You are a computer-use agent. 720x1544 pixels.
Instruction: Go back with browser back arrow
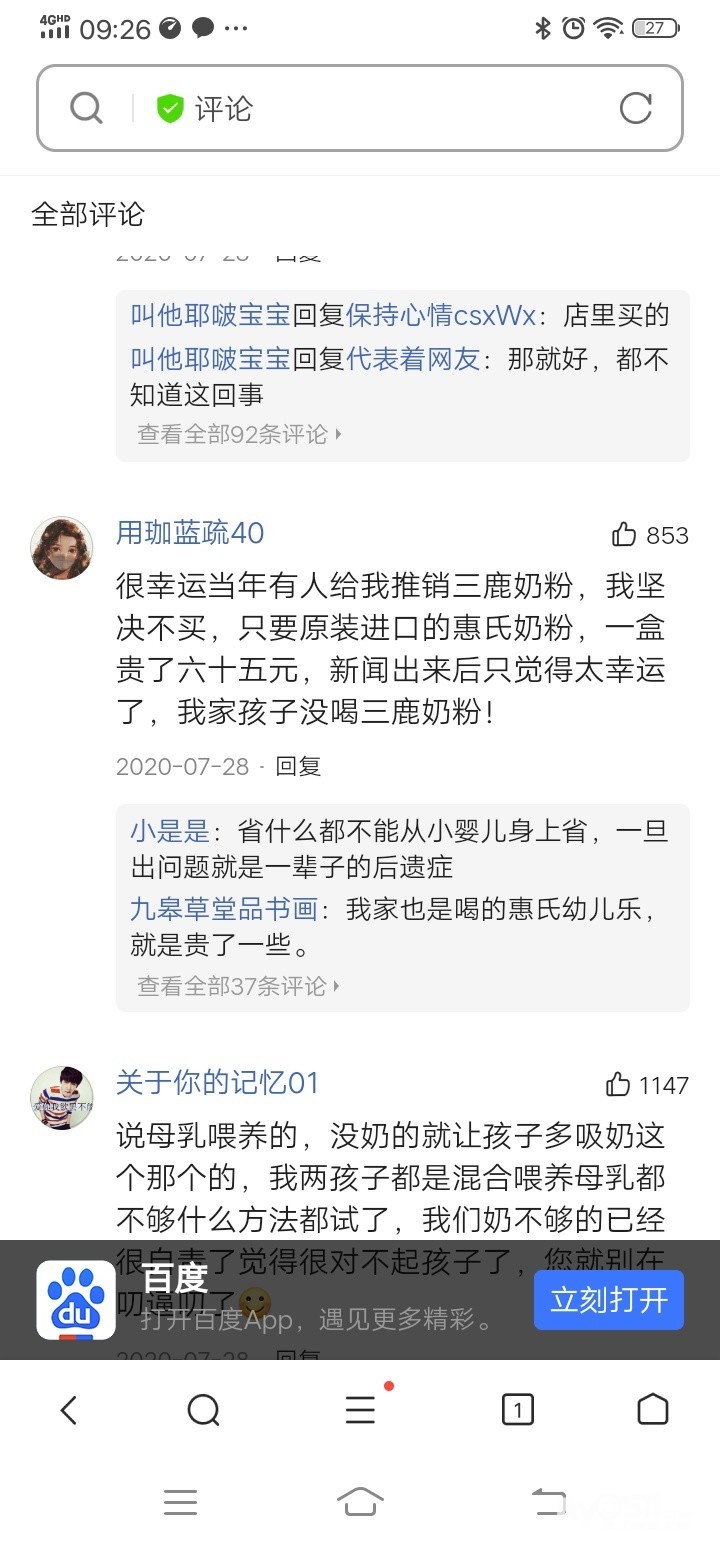pyautogui.click(x=68, y=1411)
